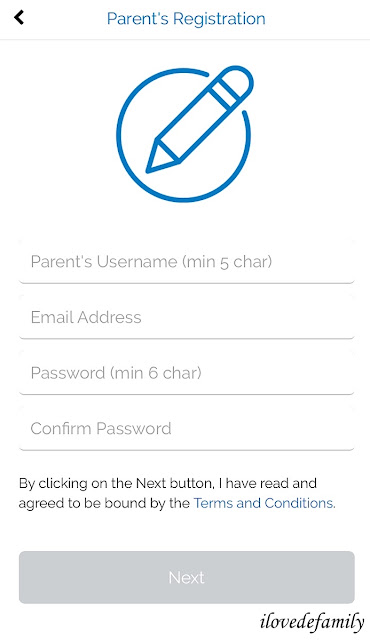This screenshot has height=640, width=370.
Task: Tap the Parent's Username field
Action: pyautogui.click(x=186, y=261)
